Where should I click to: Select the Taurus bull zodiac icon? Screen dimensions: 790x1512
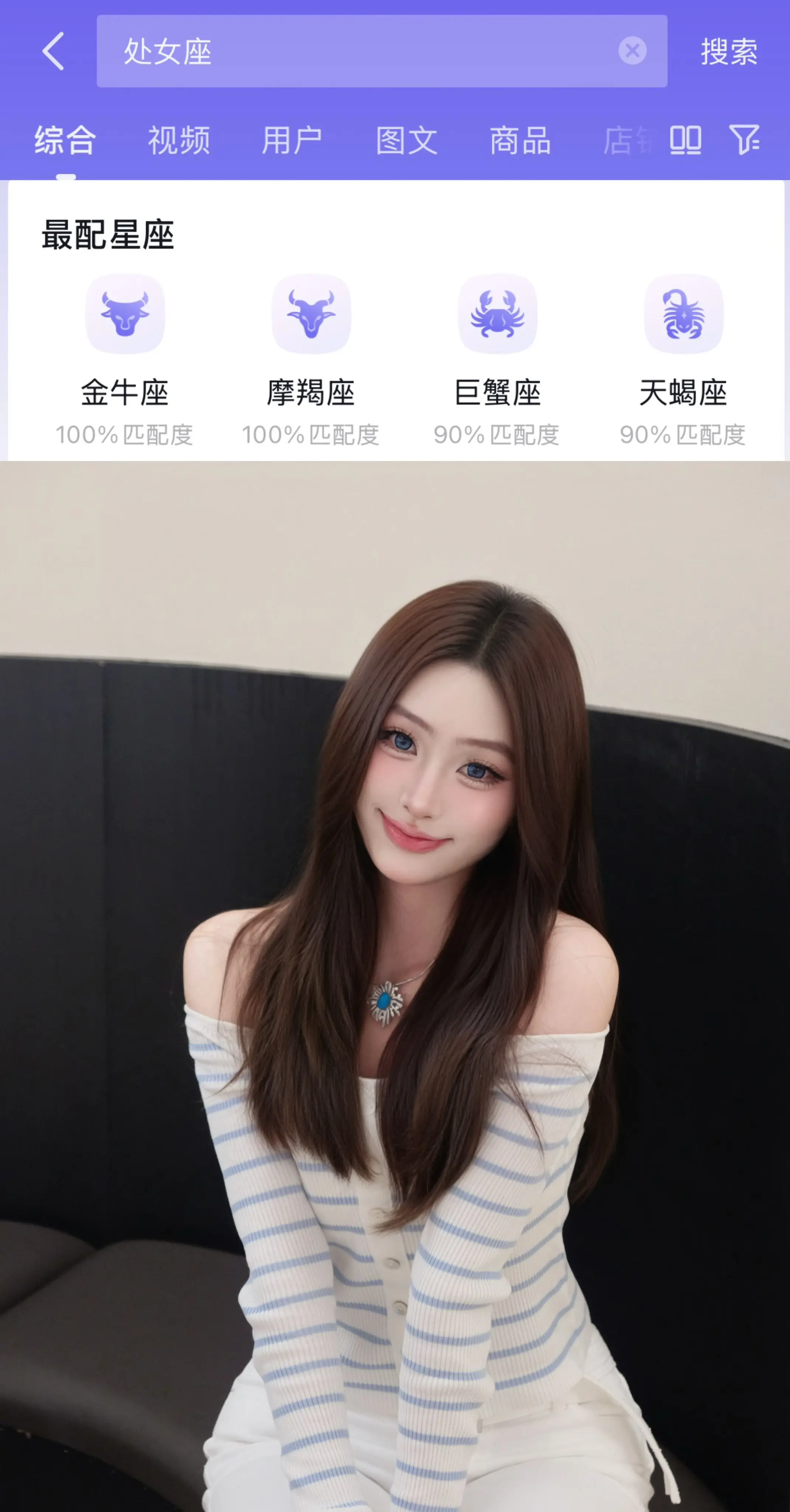pyautogui.click(x=125, y=315)
